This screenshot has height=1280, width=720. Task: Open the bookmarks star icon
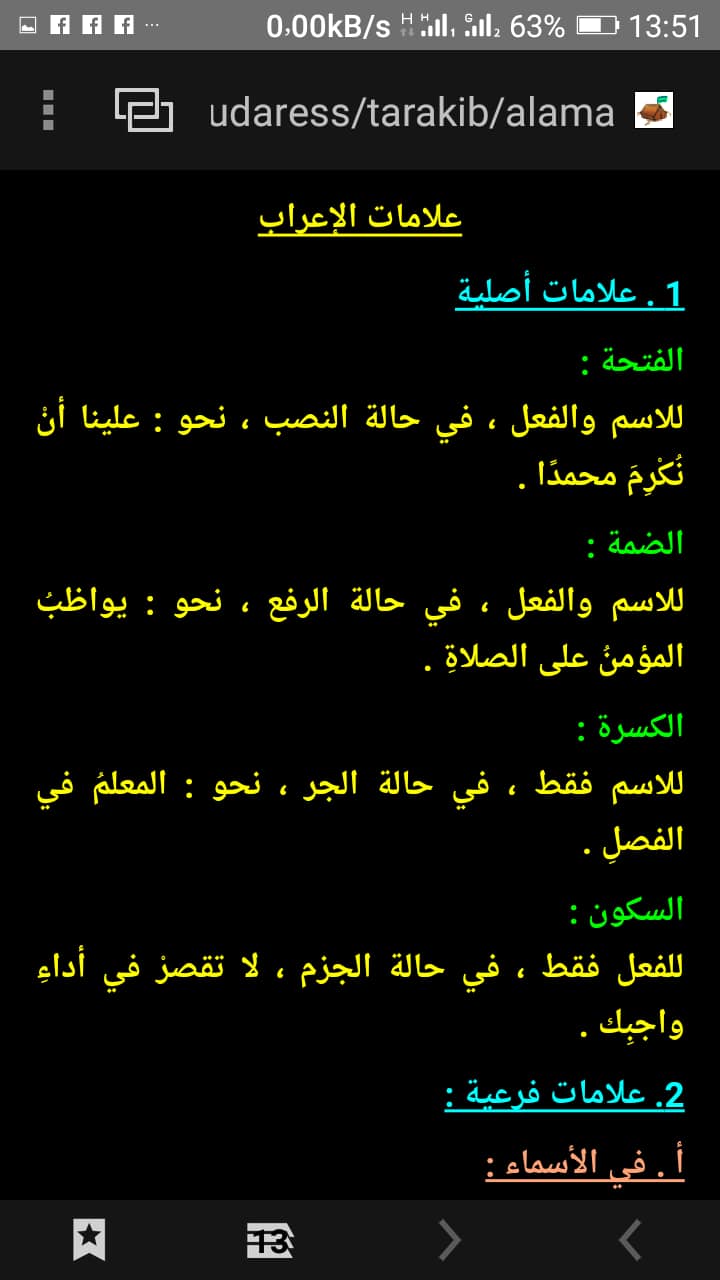pos(89,1240)
